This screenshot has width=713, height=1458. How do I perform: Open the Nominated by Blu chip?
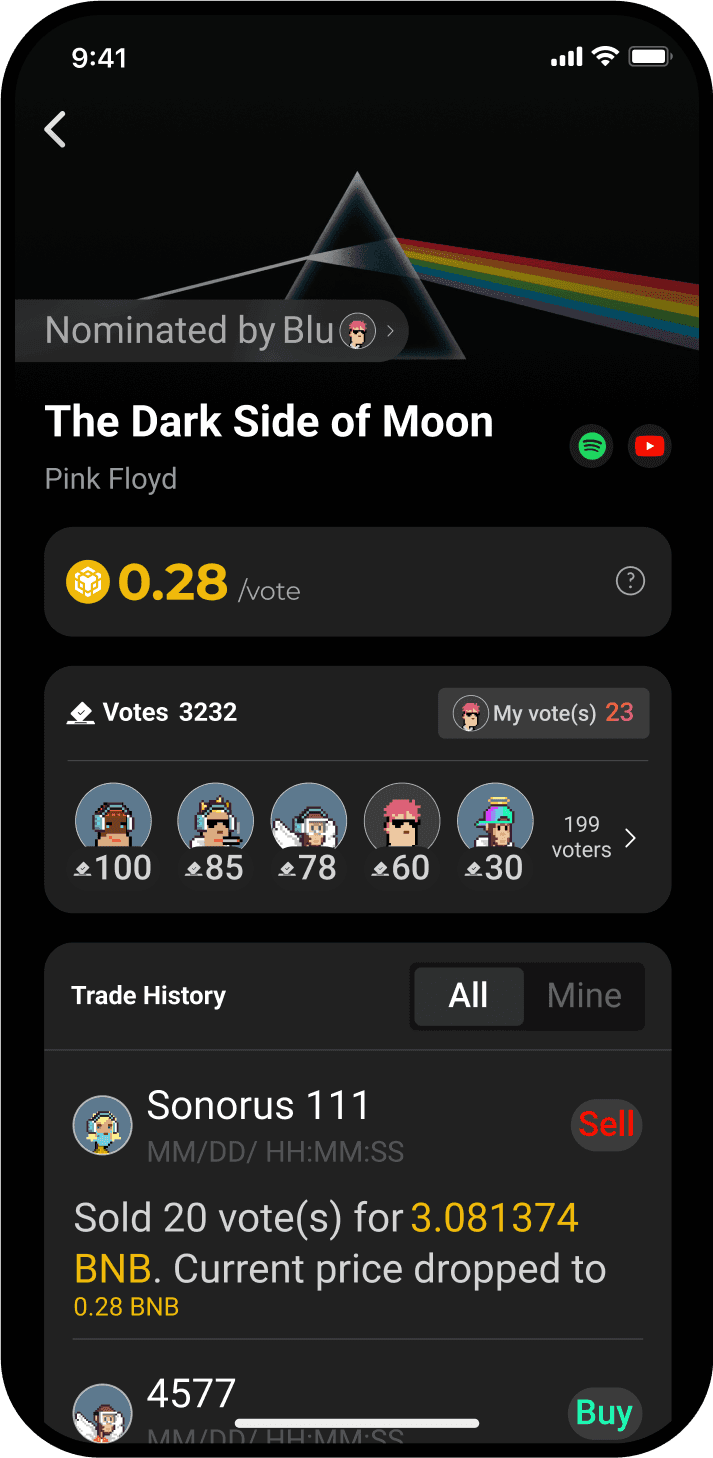[212, 331]
